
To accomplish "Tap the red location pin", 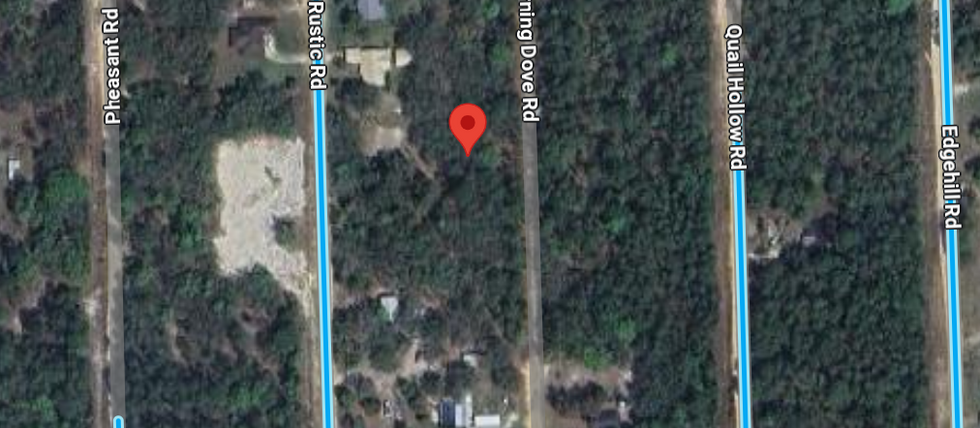I will pyautogui.click(x=467, y=125).
